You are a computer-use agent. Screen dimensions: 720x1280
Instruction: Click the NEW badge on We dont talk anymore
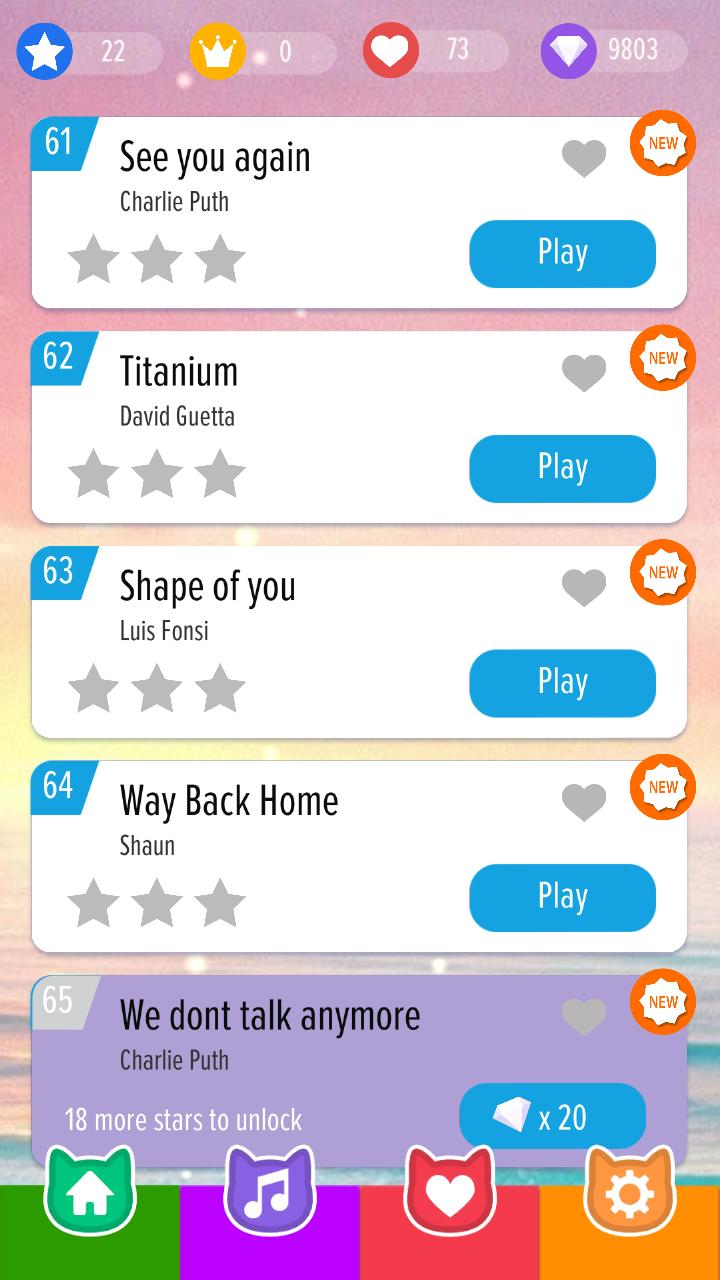coord(662,1003)
